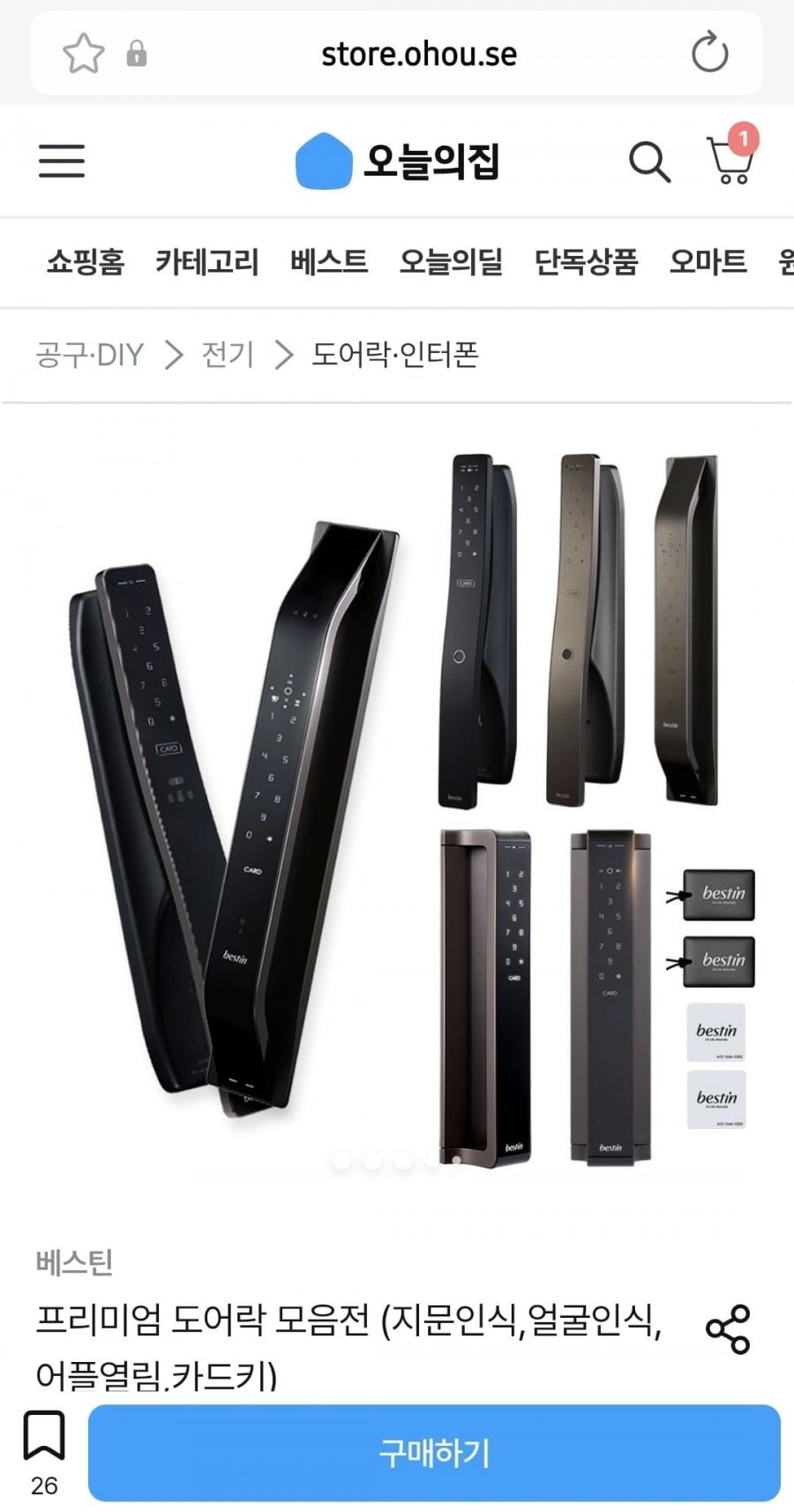The height and width of the screenshot is (1512, 794).
Task: Open the 공구·DIY breadcrumb
Action: coord(89,355)
